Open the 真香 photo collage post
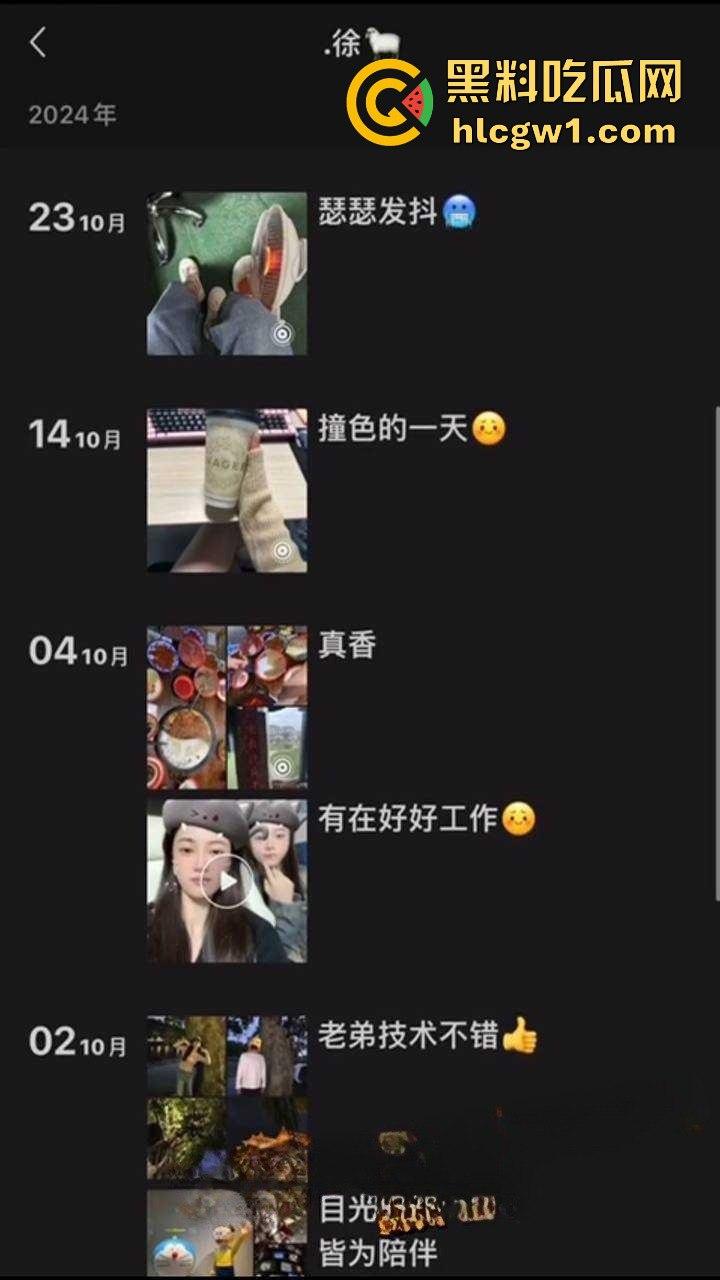 click(x=227, y=707)
